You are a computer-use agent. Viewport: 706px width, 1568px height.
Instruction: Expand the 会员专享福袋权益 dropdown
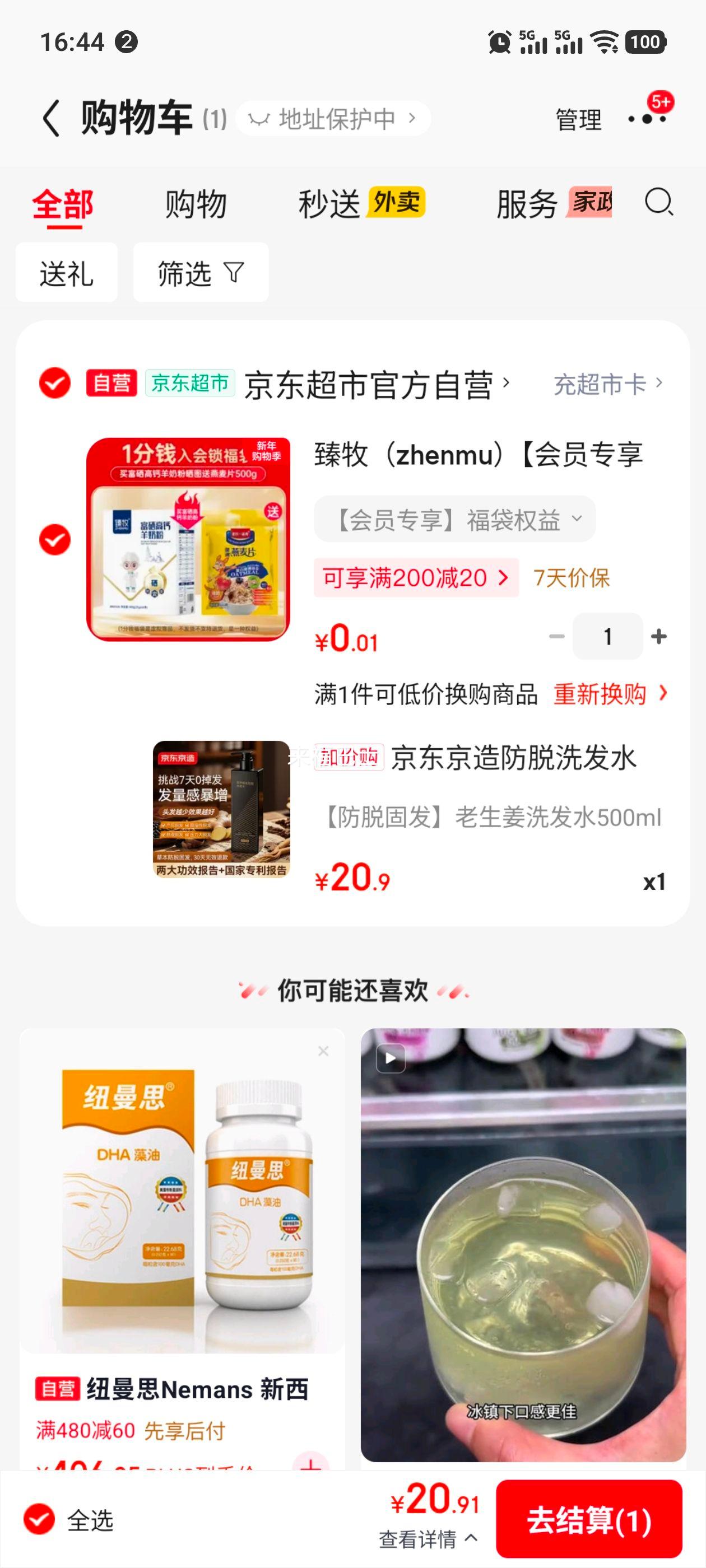point(453,519)
